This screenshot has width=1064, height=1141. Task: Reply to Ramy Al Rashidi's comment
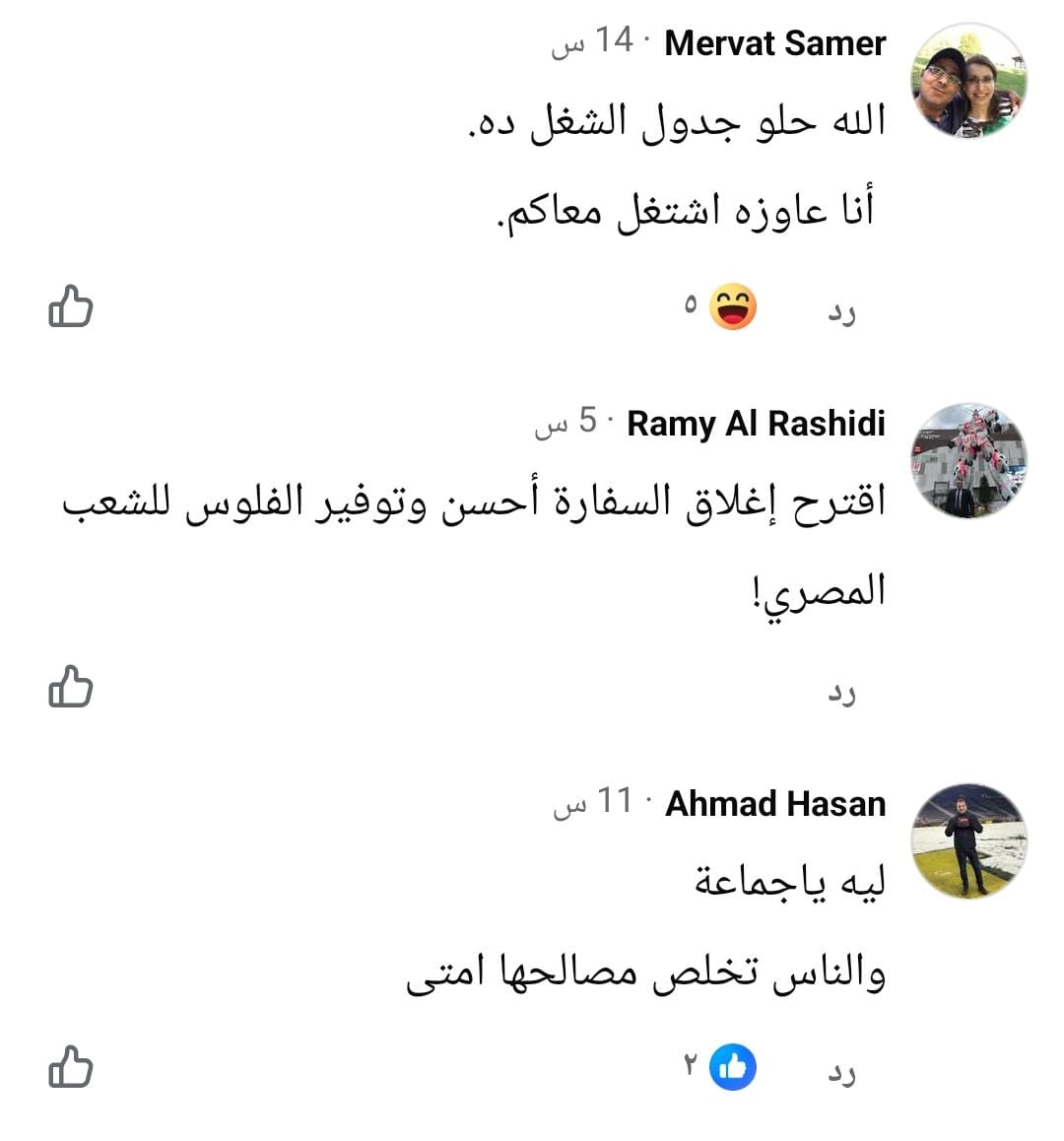840,693
